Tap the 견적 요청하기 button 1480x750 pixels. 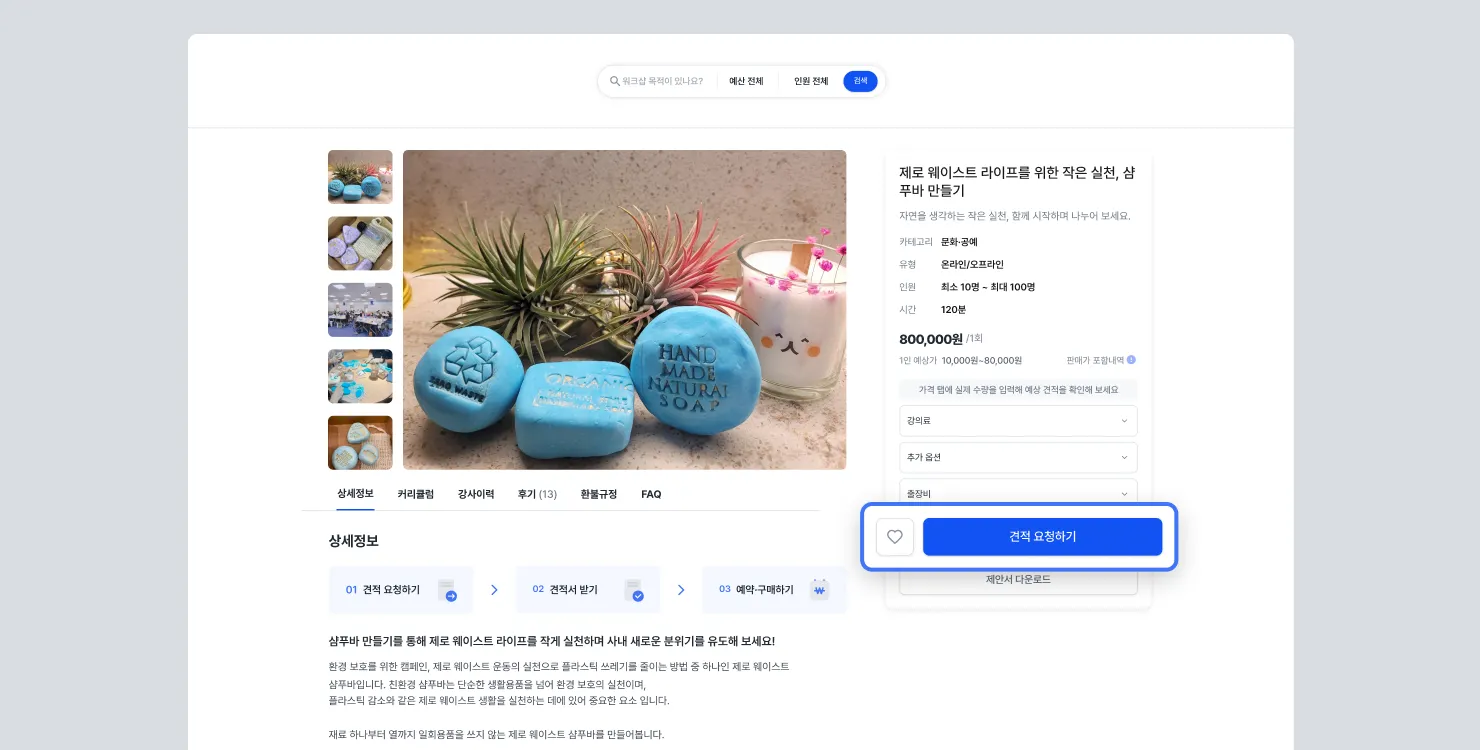pos(1042,537)
